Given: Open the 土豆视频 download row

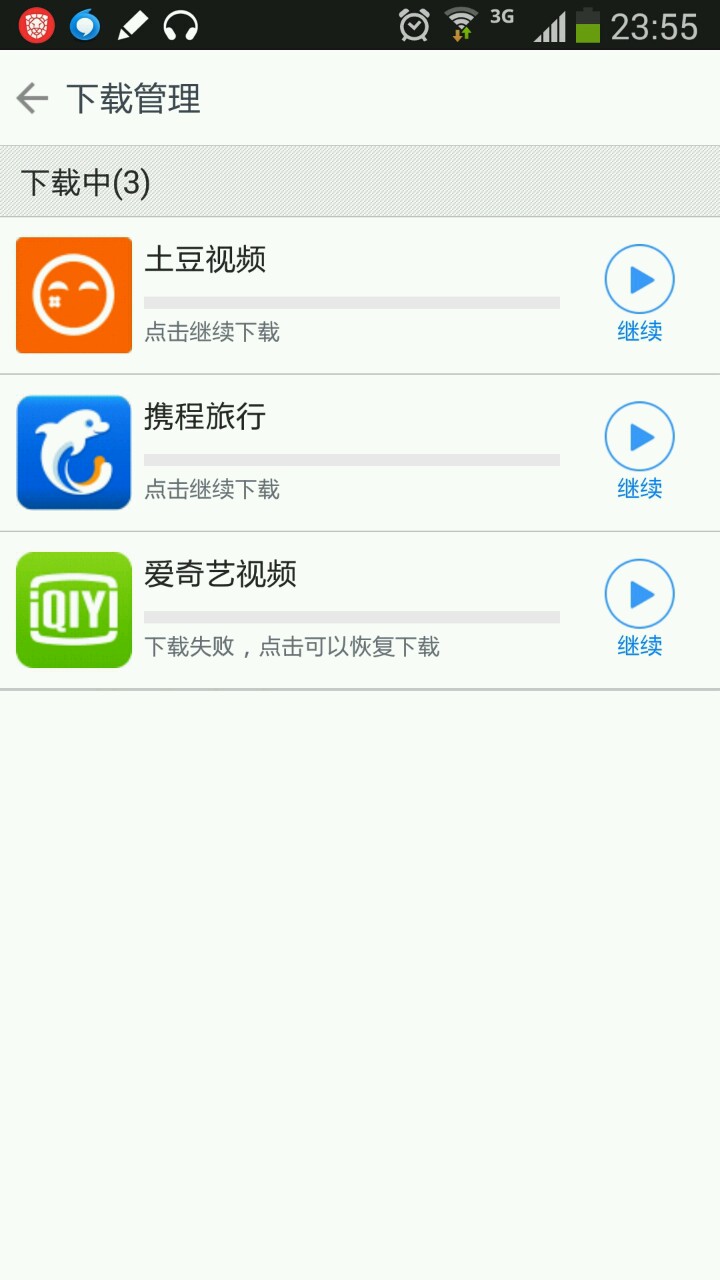Looking at the screenshot, I should point(350,296).
